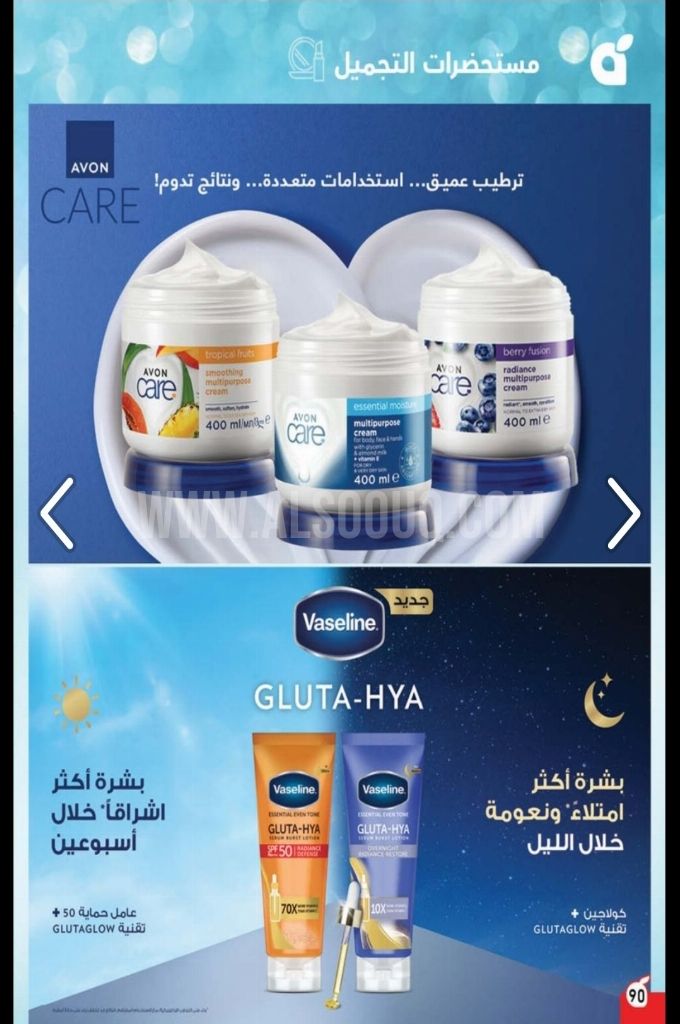Go to the previous flyer page
This screenshot has width=680, height=1024.
click(57, 513)
